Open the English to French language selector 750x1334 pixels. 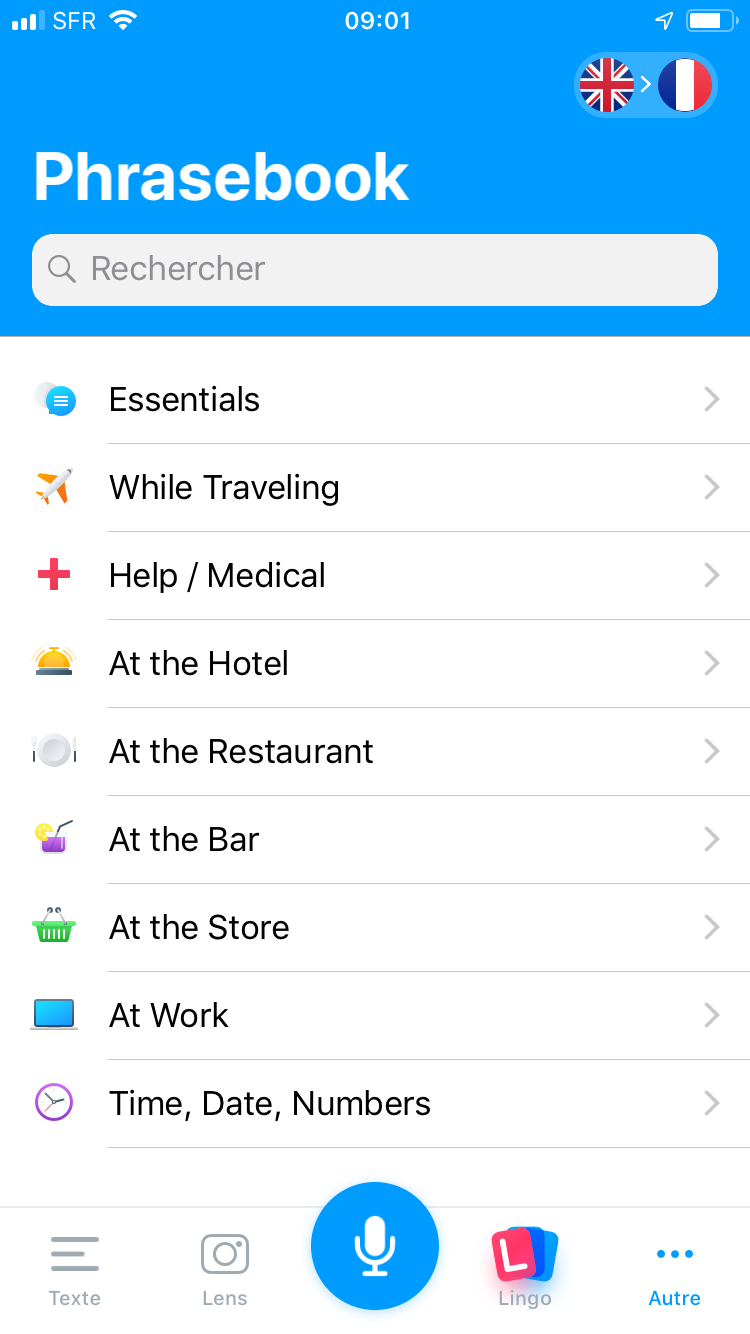pyautogui.click(x=646, y=85)
